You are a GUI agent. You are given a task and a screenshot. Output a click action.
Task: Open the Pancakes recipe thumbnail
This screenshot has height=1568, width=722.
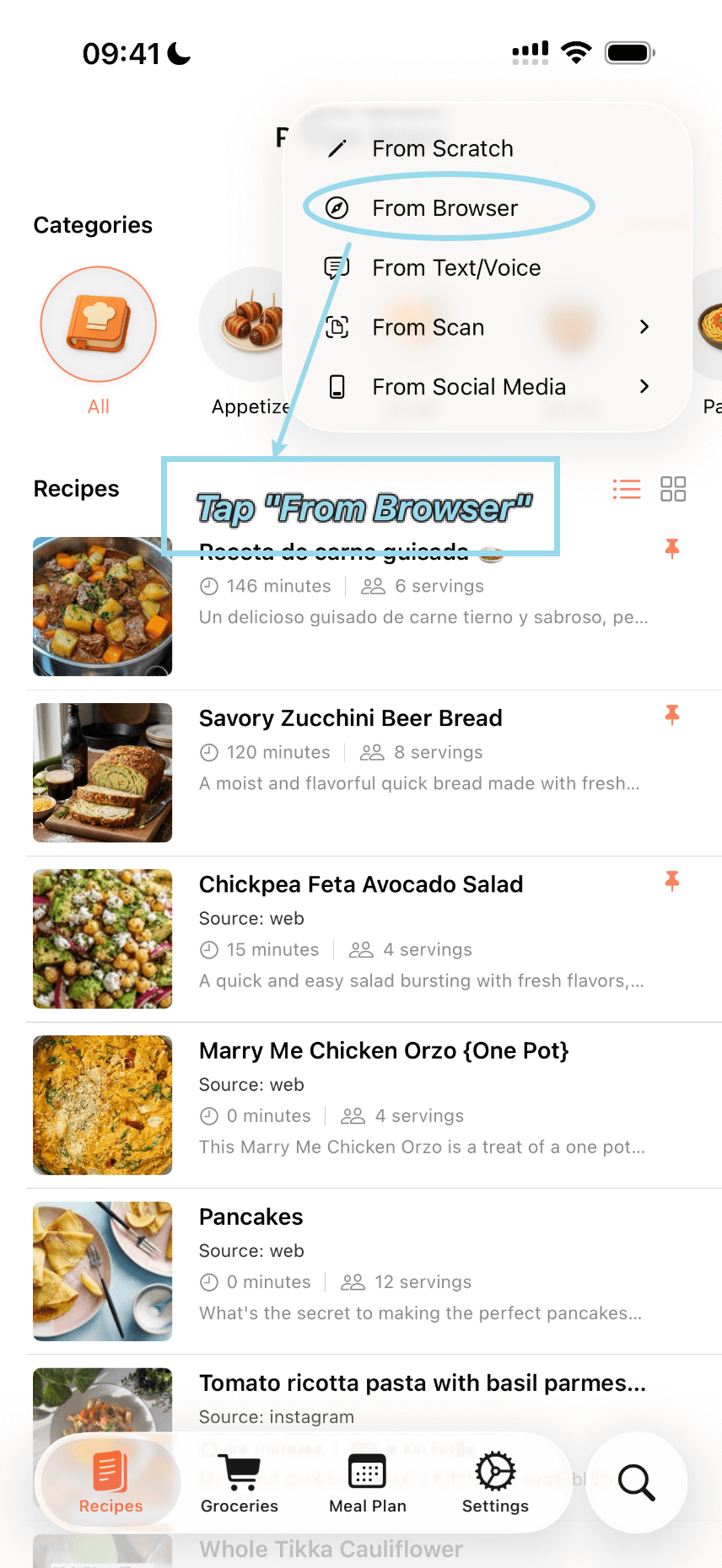pos(102,1270)
